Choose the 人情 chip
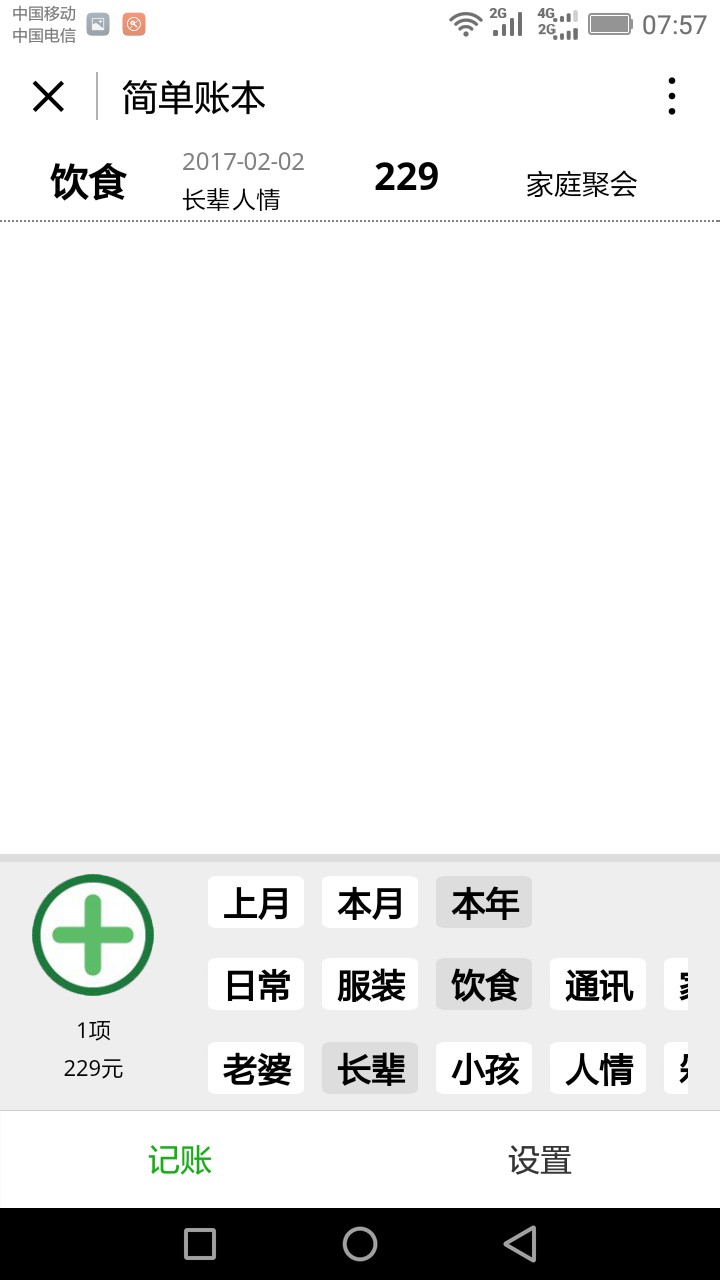The height and width of the screenshot is (1280, 720). tap(598, 1069)
